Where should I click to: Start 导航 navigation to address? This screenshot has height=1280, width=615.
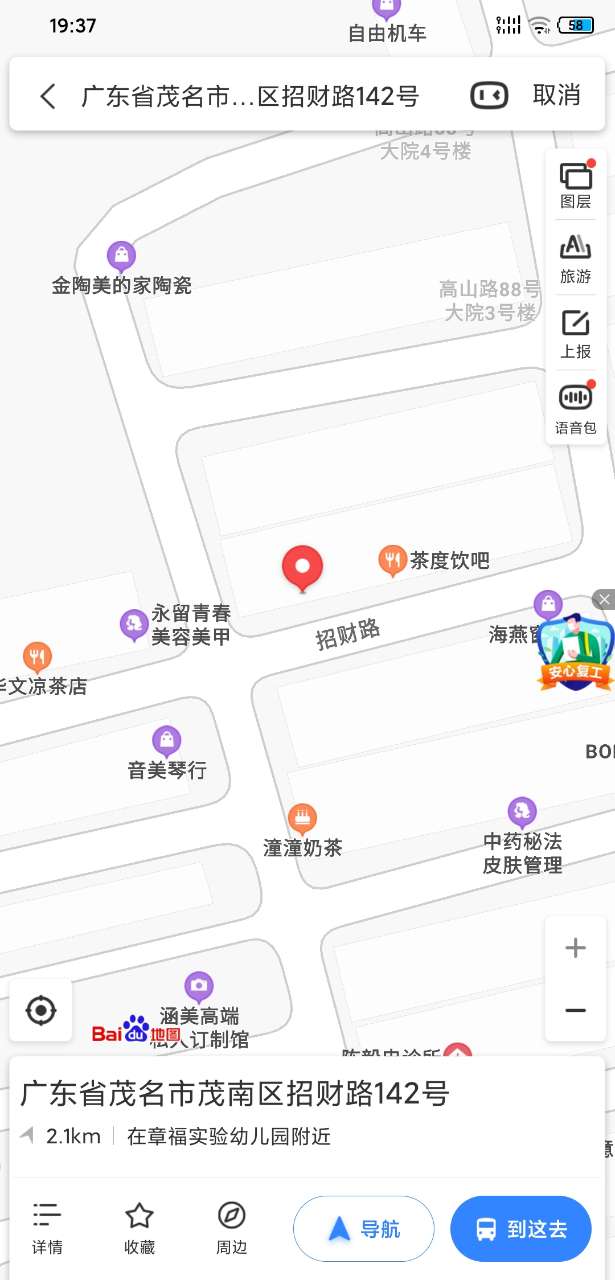(x=364, y=1229)
